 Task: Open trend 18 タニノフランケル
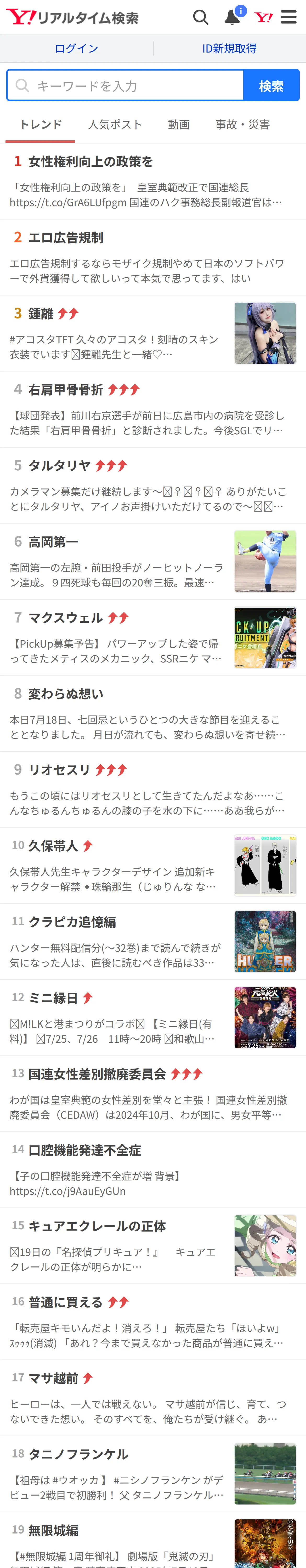click(153, 1474)
